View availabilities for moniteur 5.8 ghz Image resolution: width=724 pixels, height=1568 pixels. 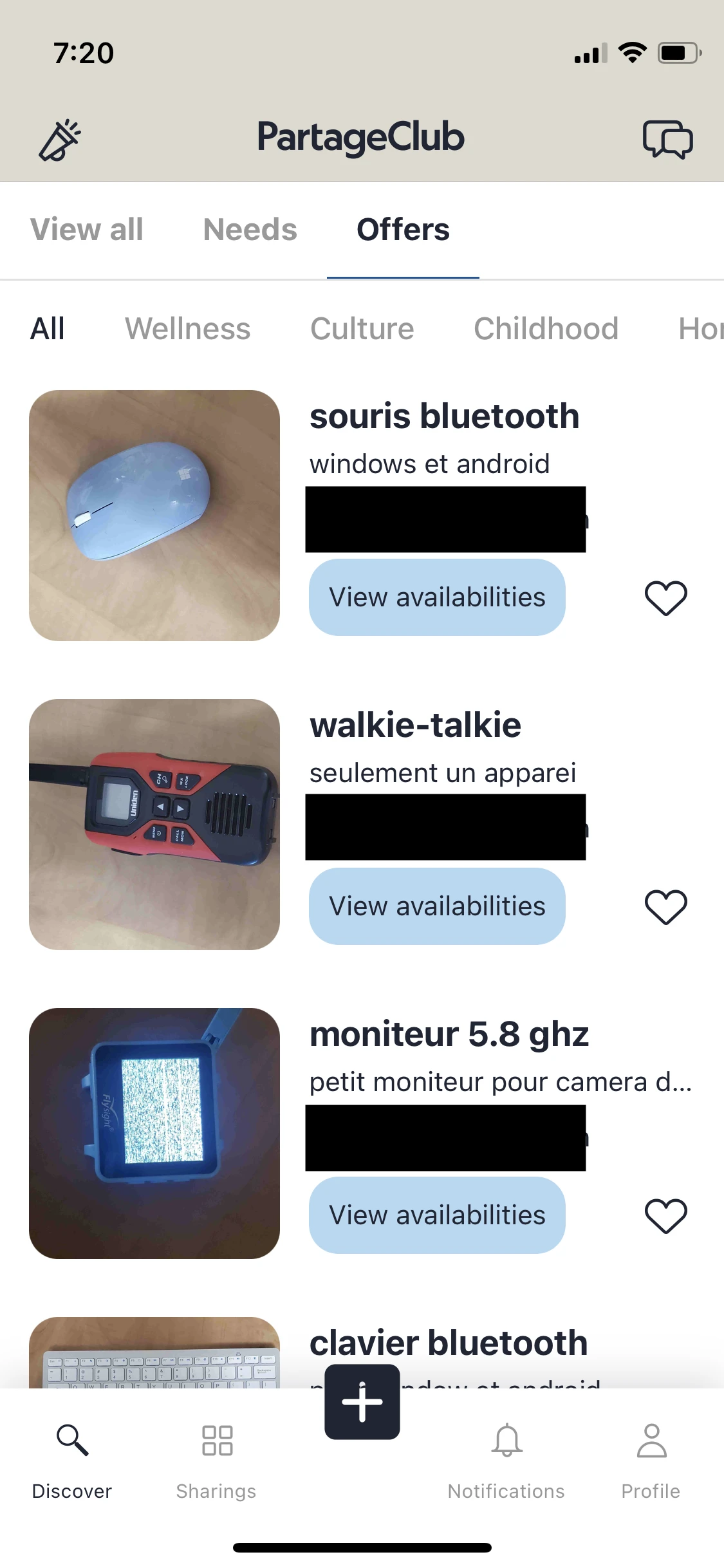437,1215
